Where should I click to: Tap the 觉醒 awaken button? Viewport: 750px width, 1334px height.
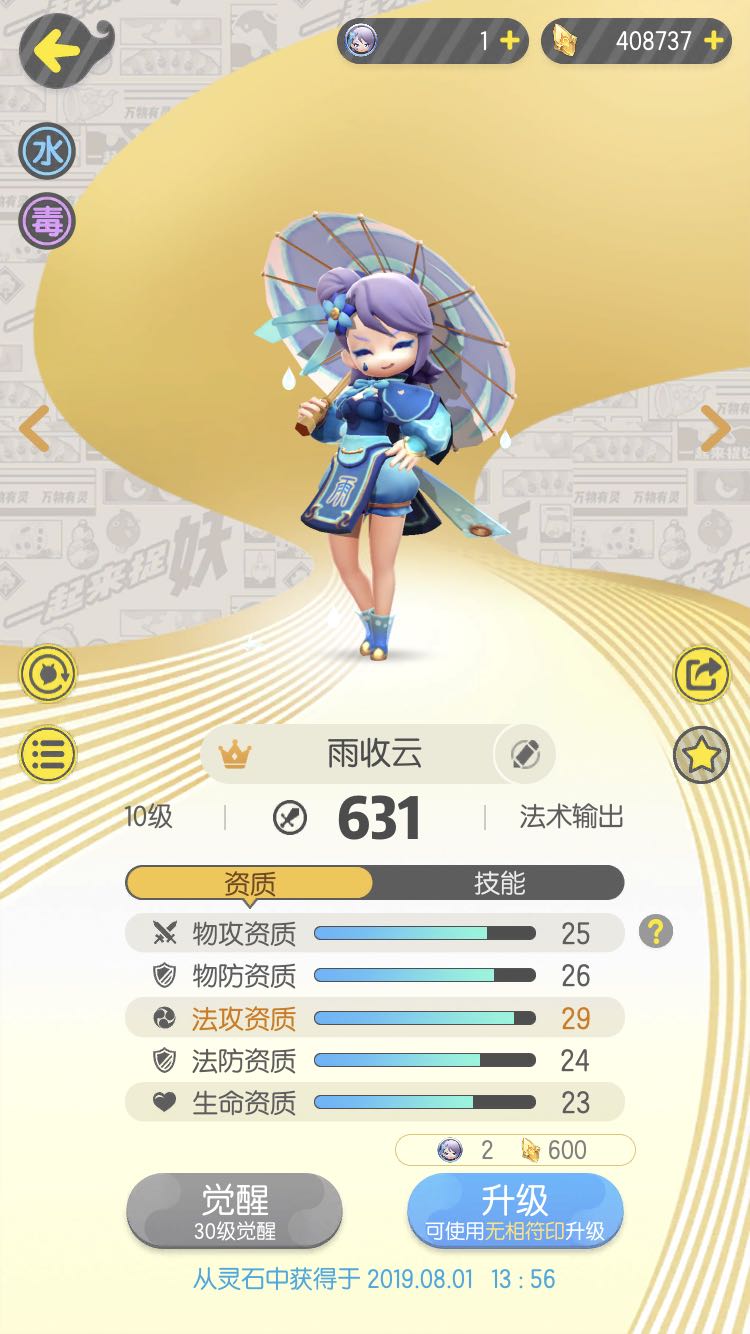pos(234,1210)
